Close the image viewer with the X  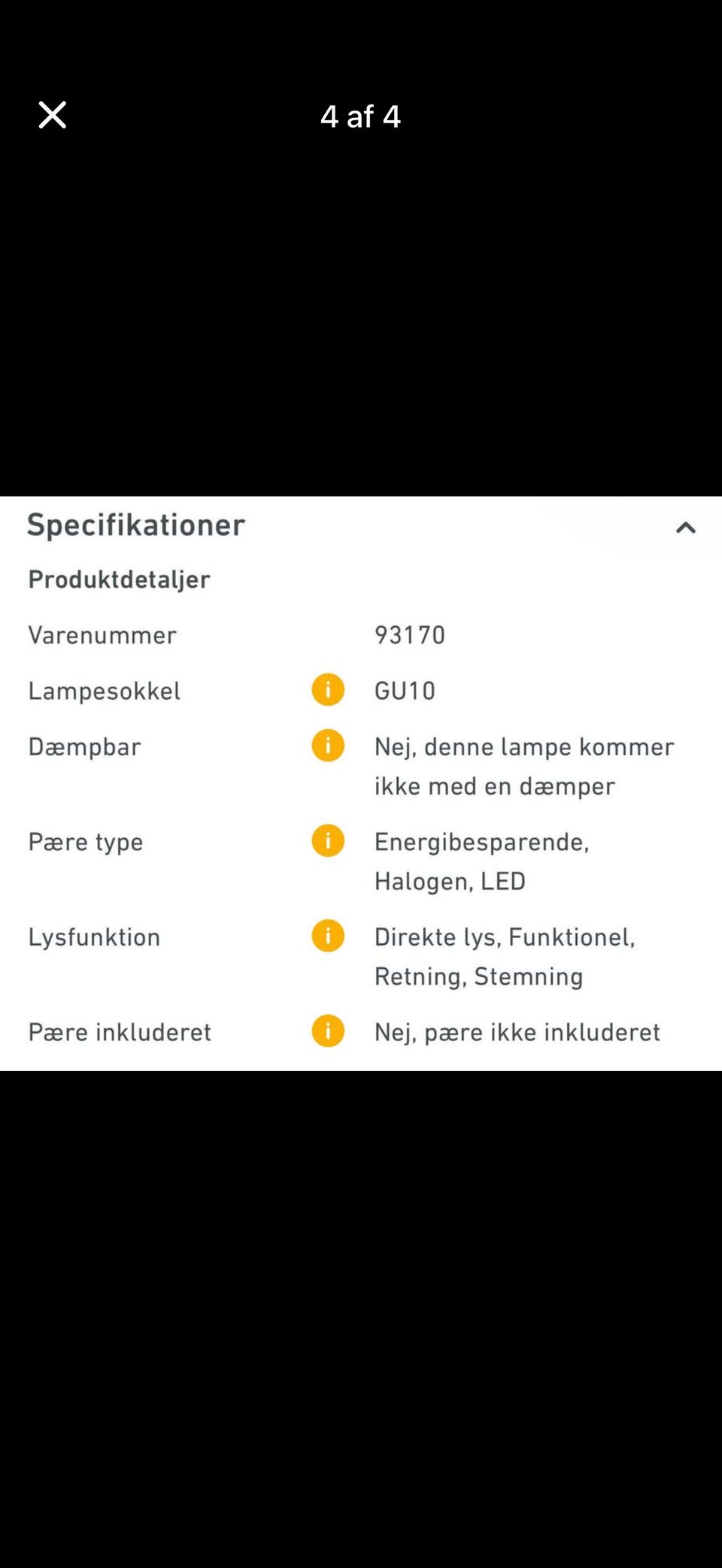coord(52,114)
